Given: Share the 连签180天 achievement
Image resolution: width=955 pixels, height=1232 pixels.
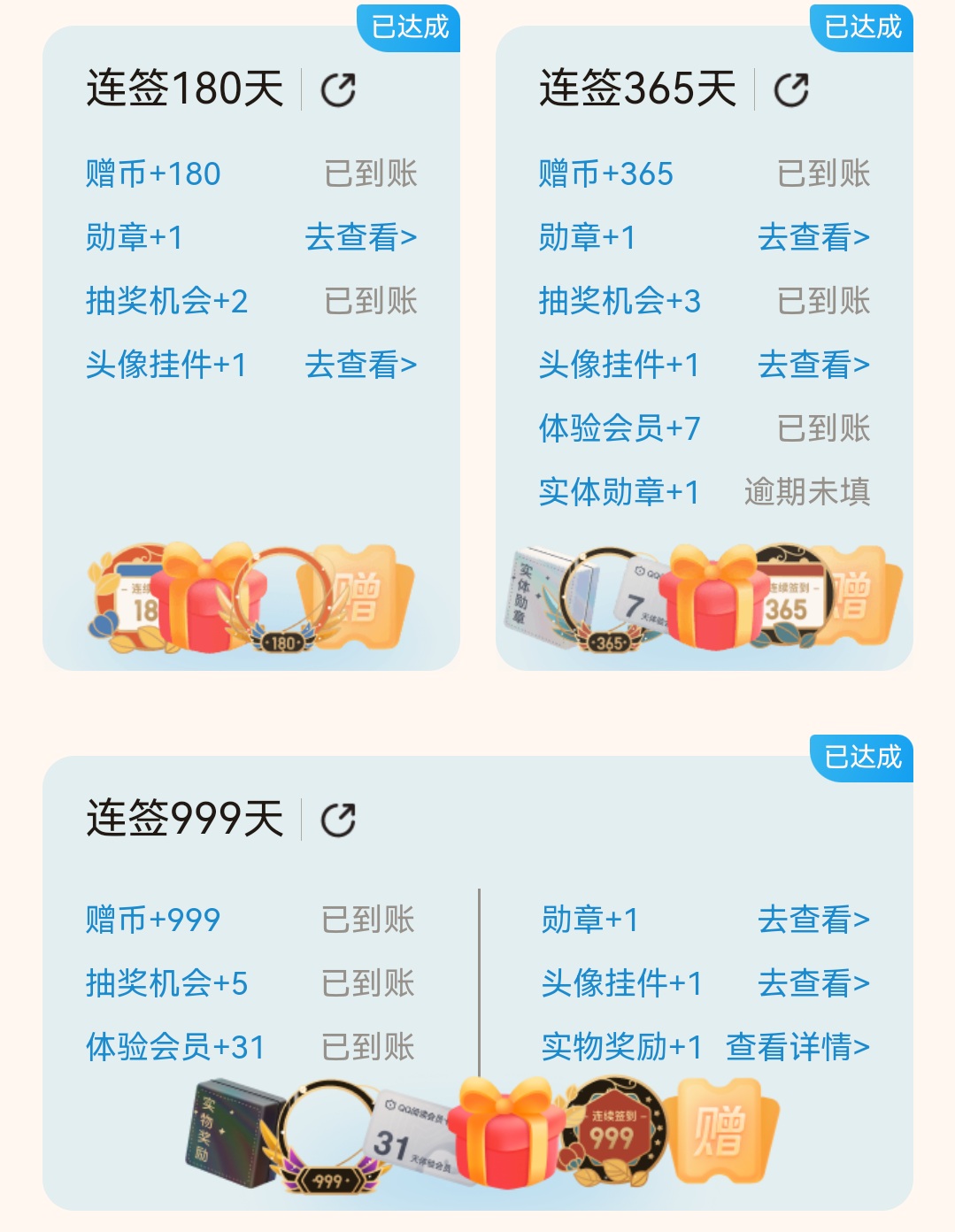Looking at the screenshot, I should (338, 89).
